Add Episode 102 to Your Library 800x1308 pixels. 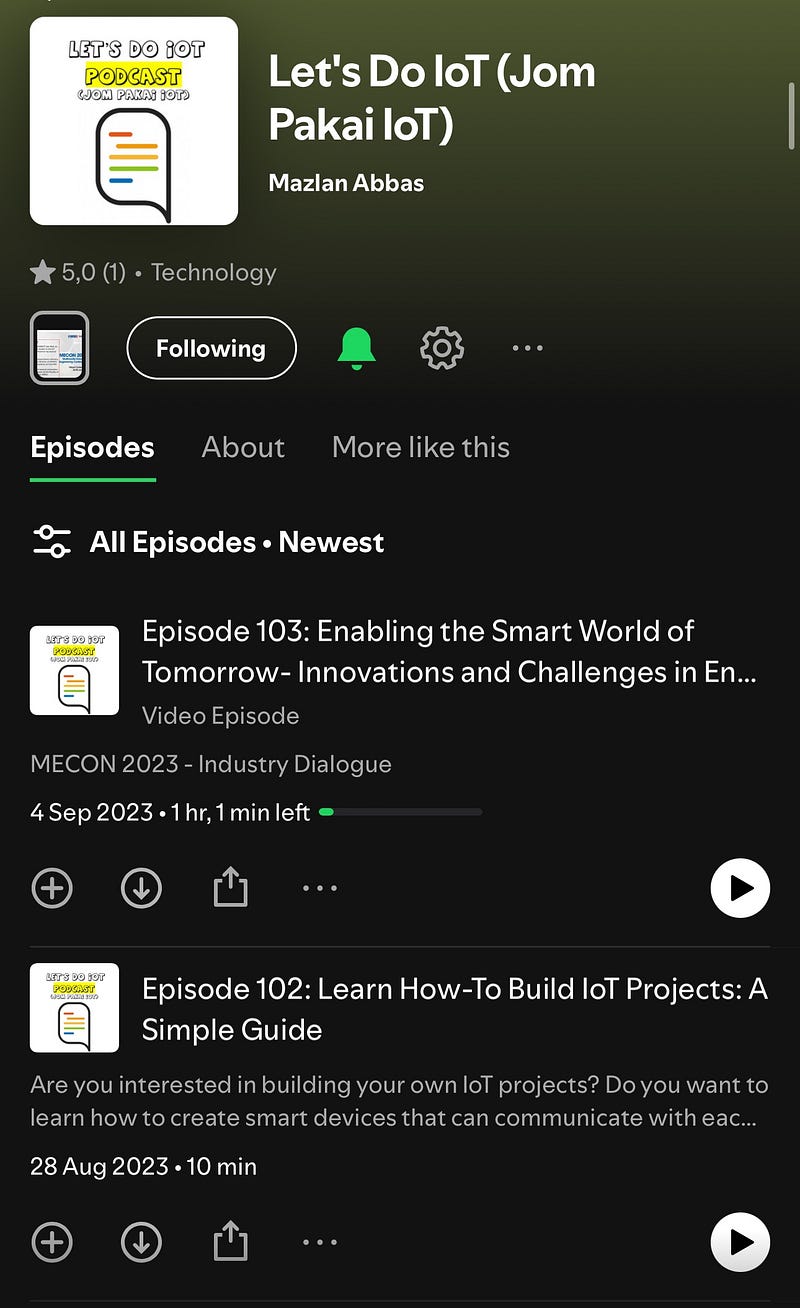[52, 1242]
